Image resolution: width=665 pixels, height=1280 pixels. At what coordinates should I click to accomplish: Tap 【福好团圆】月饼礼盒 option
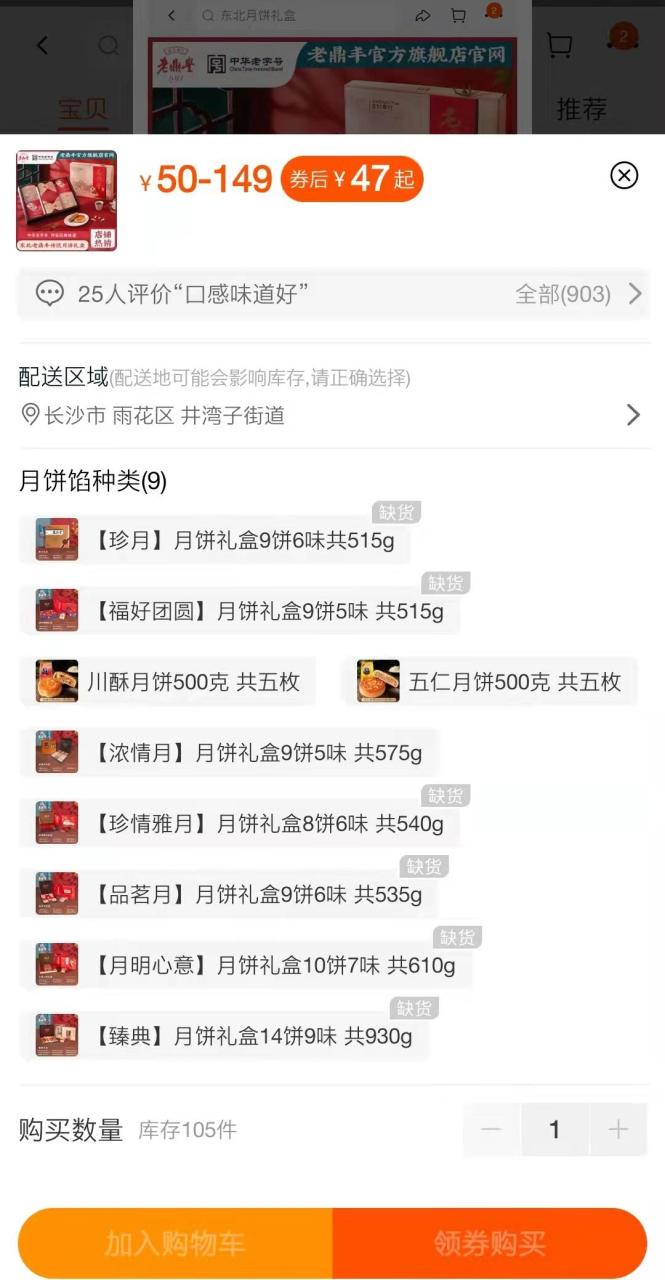tap(240, 611)
